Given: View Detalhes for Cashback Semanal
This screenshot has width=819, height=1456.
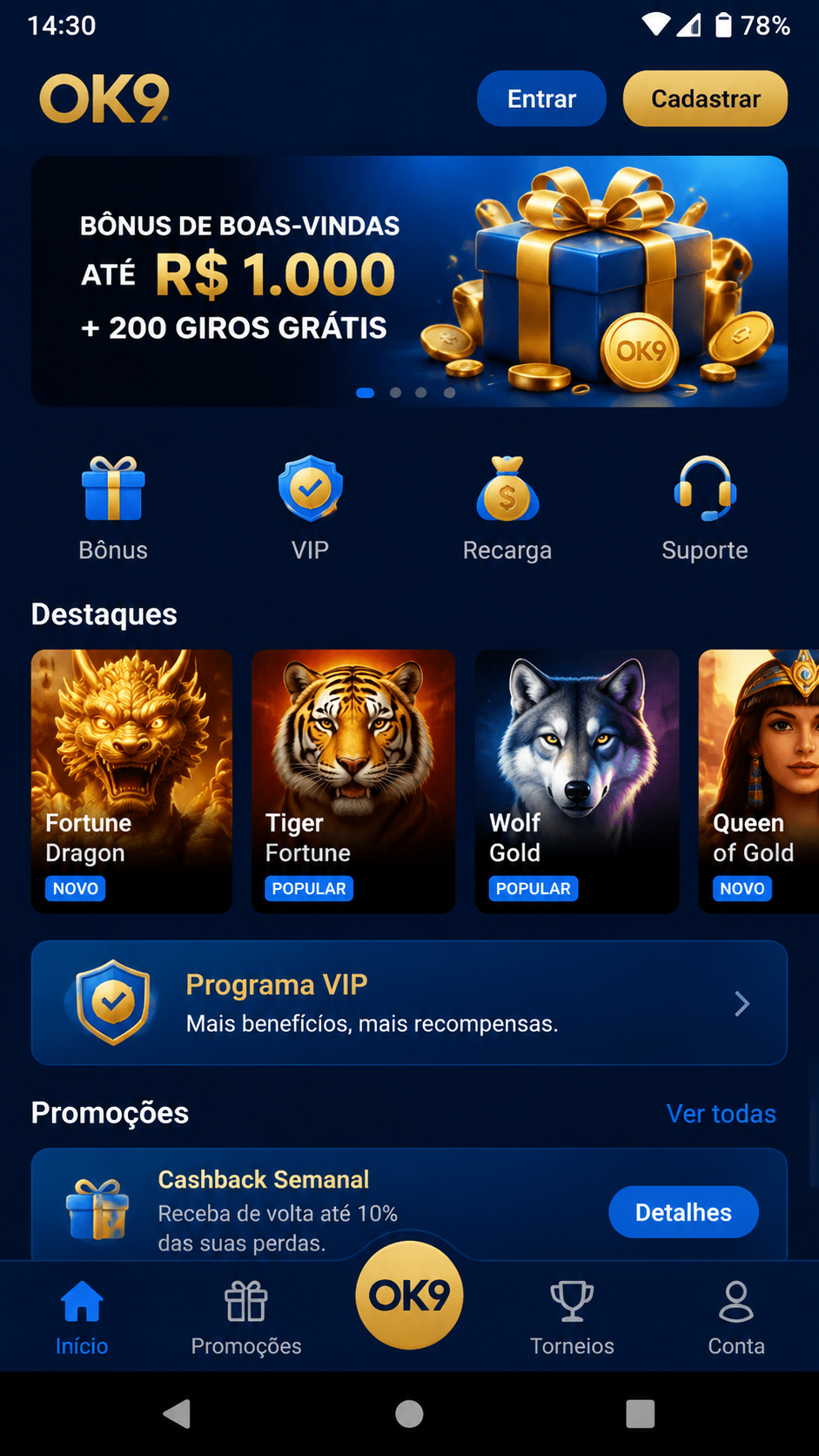Looking at the screenshot, I should (x=683, y=1212).
